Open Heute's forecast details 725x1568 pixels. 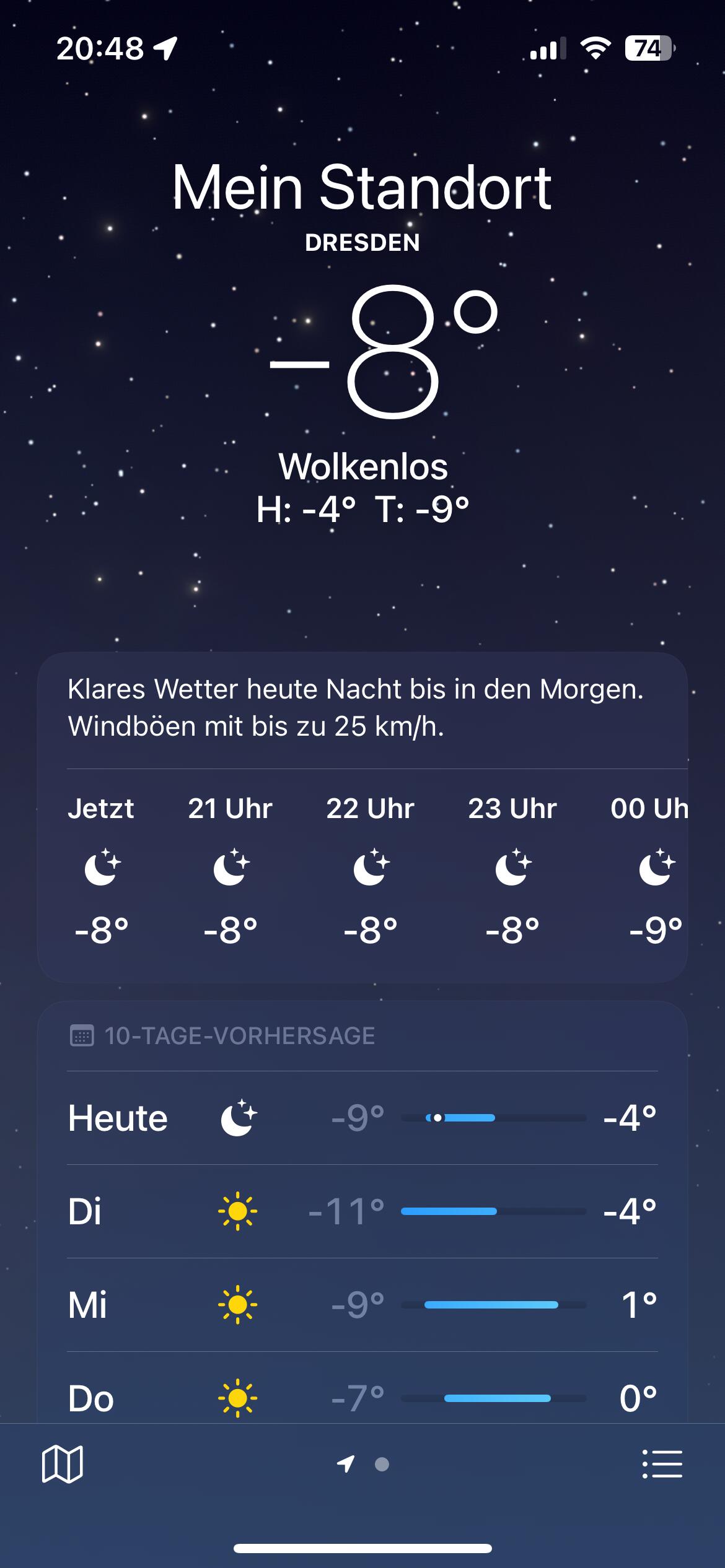click(x=362, y=1118)
